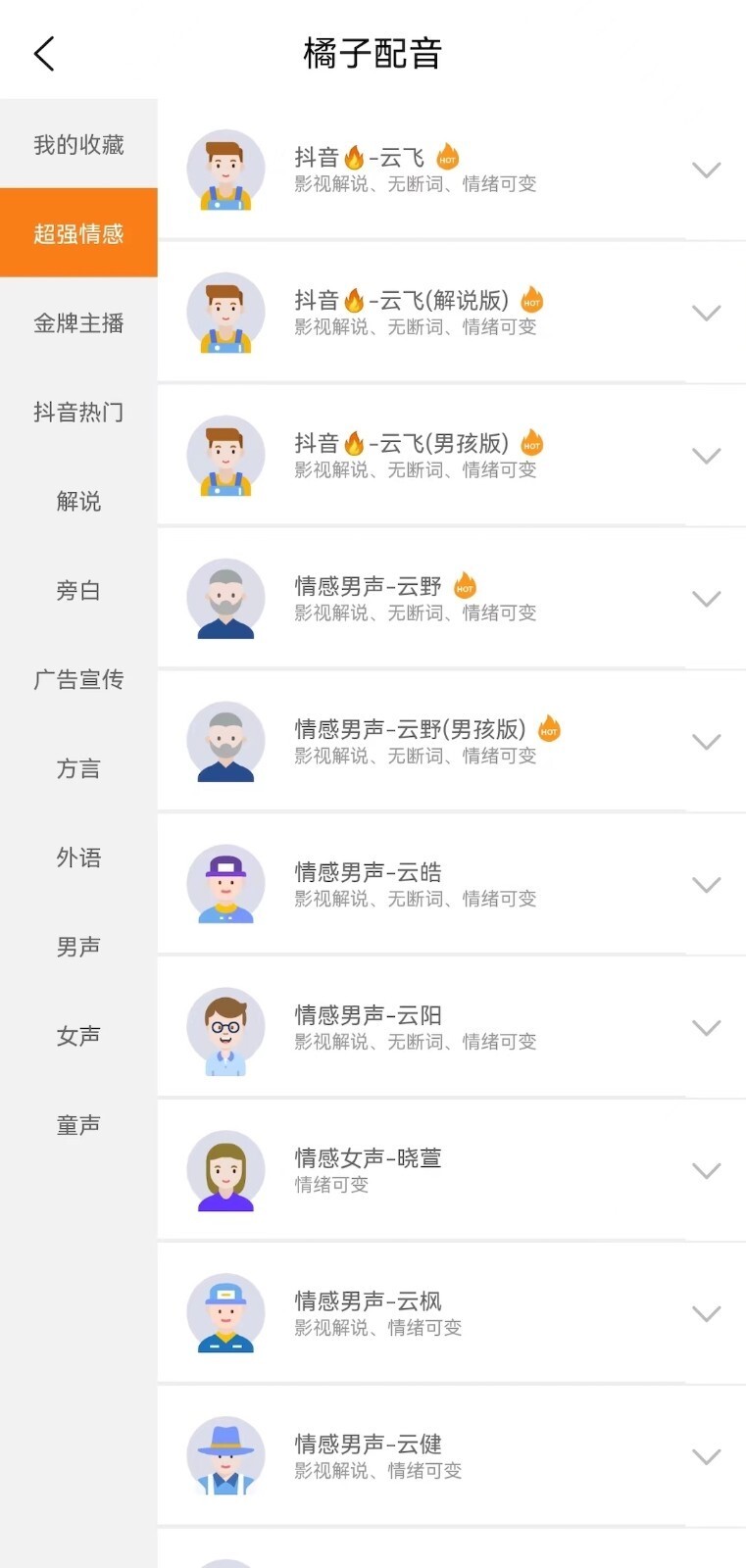Click the 情感男声-云皓 avatar icon
Image resolution: width=746 pixels, height=1568 pixels.
(225, 885)
